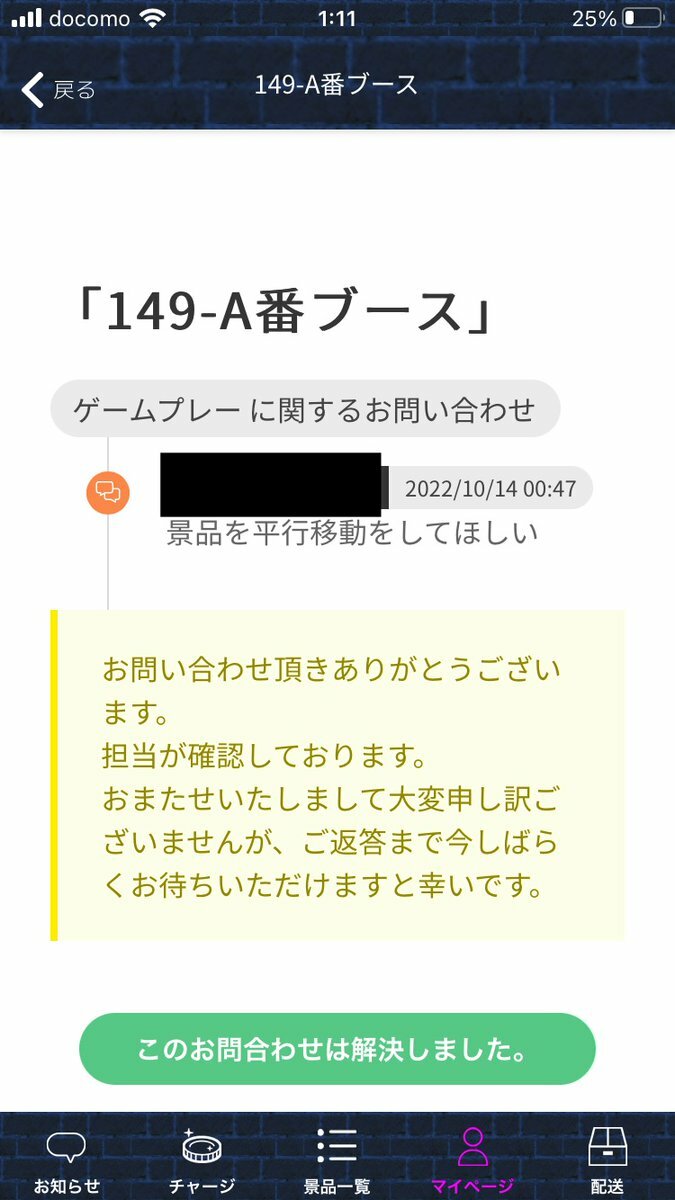Switch to the チャージ tab
The width and height of the screenshot is (675, 1200).
coord(202,1160)
